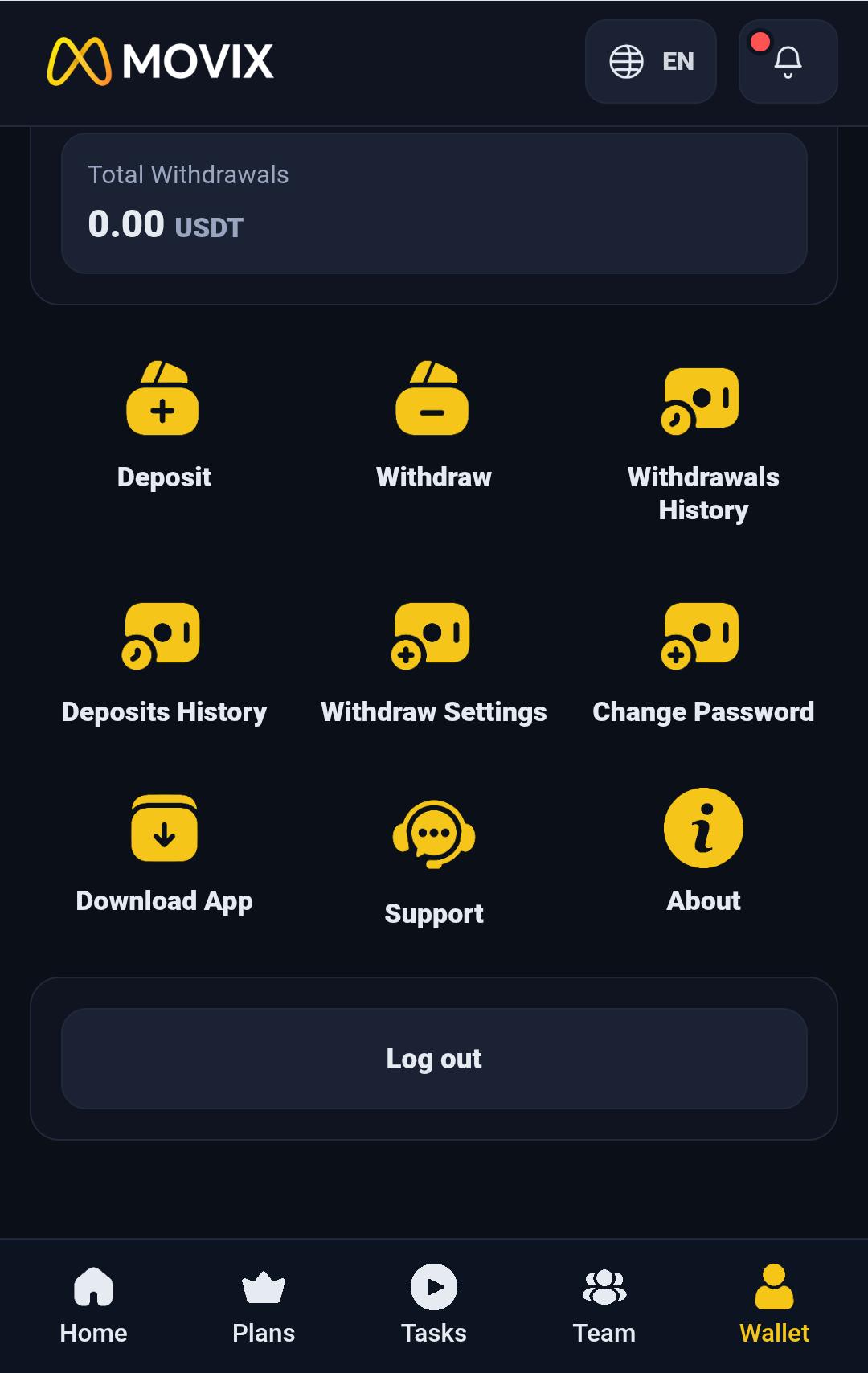Open the Team tab
Image resolution: width=868 pixels, height=1373 pixels.
coord(604,1302)
